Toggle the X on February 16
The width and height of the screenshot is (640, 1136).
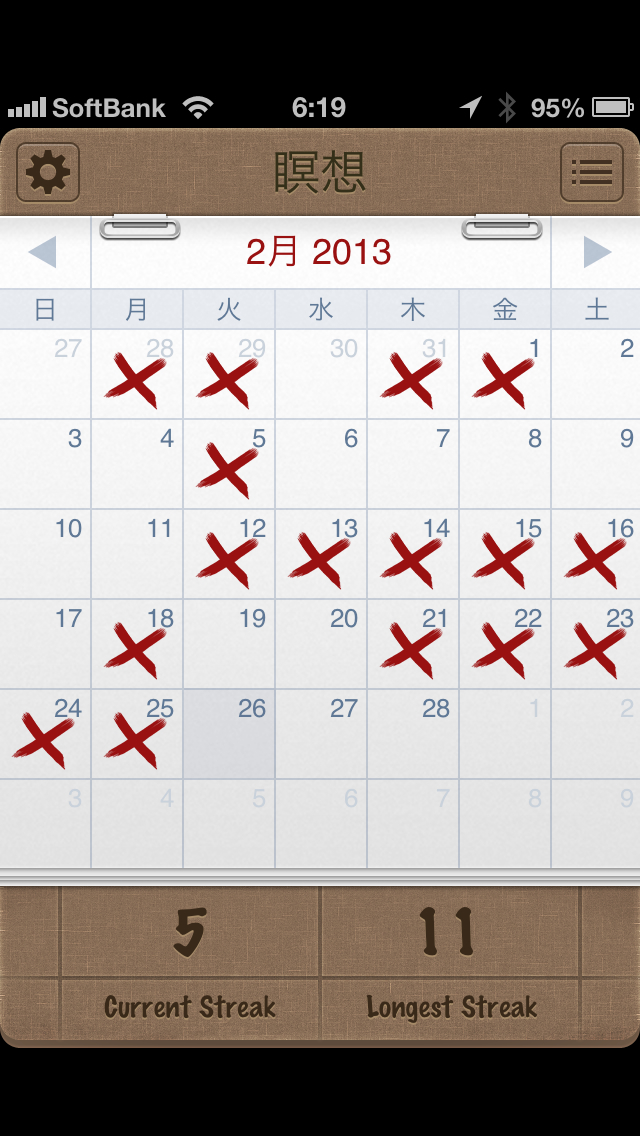(x=596, y=554)
